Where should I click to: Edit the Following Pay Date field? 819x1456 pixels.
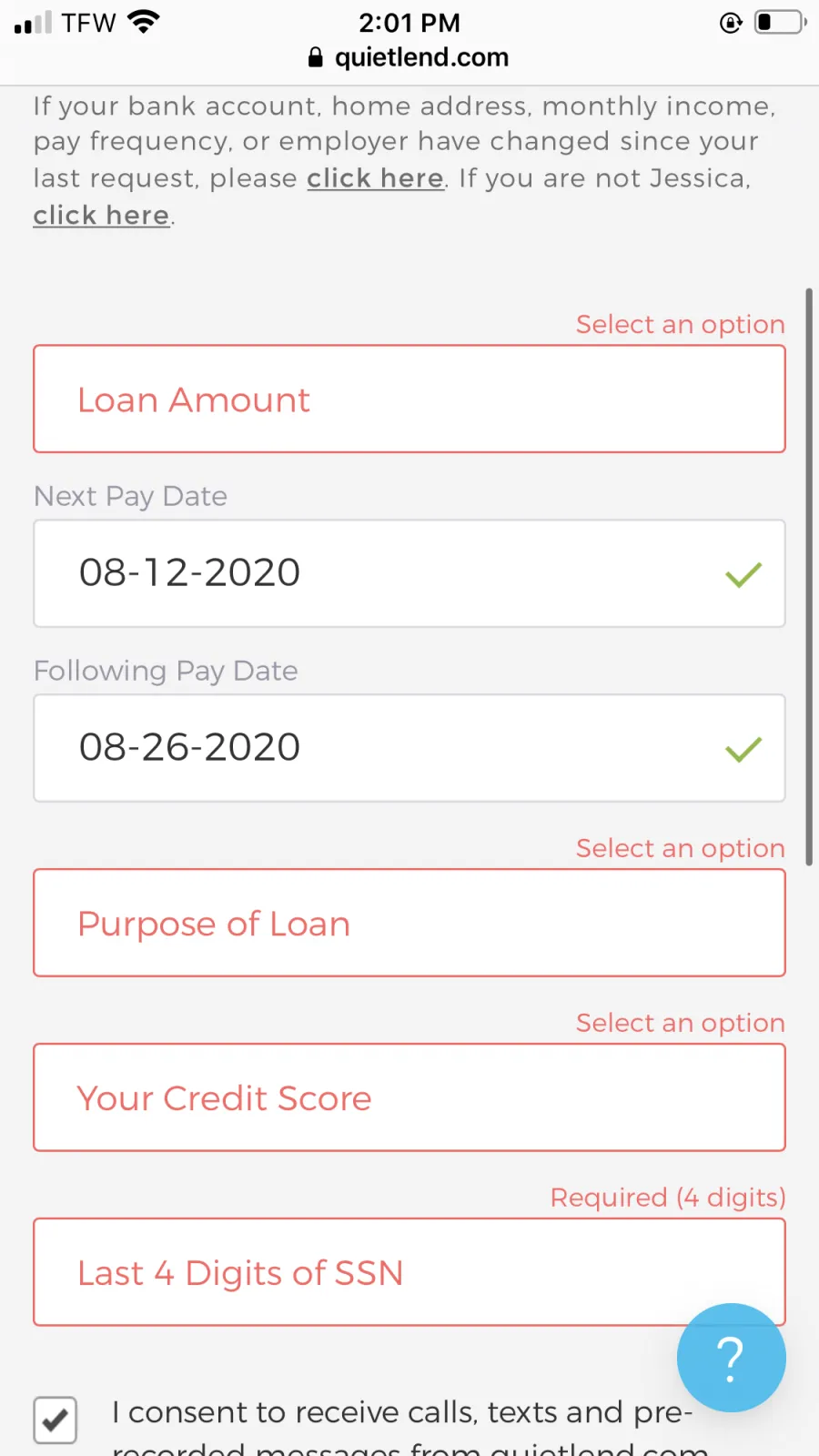pos(409,748)
